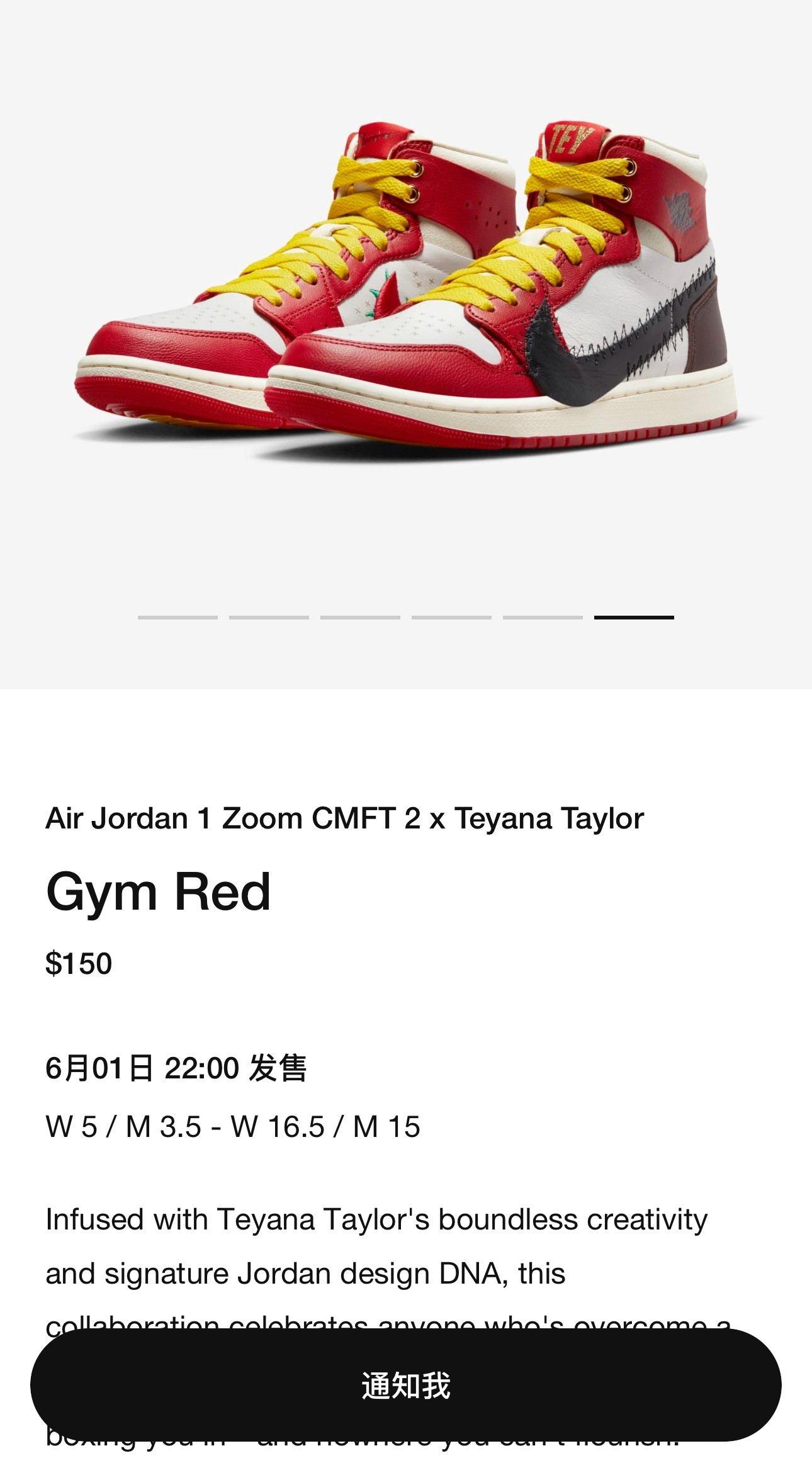Image resolution: width=812 pixels, height=1475 pixels.
Task: Tap the 通知我 notify button
Action: [x=406, y=1385]
